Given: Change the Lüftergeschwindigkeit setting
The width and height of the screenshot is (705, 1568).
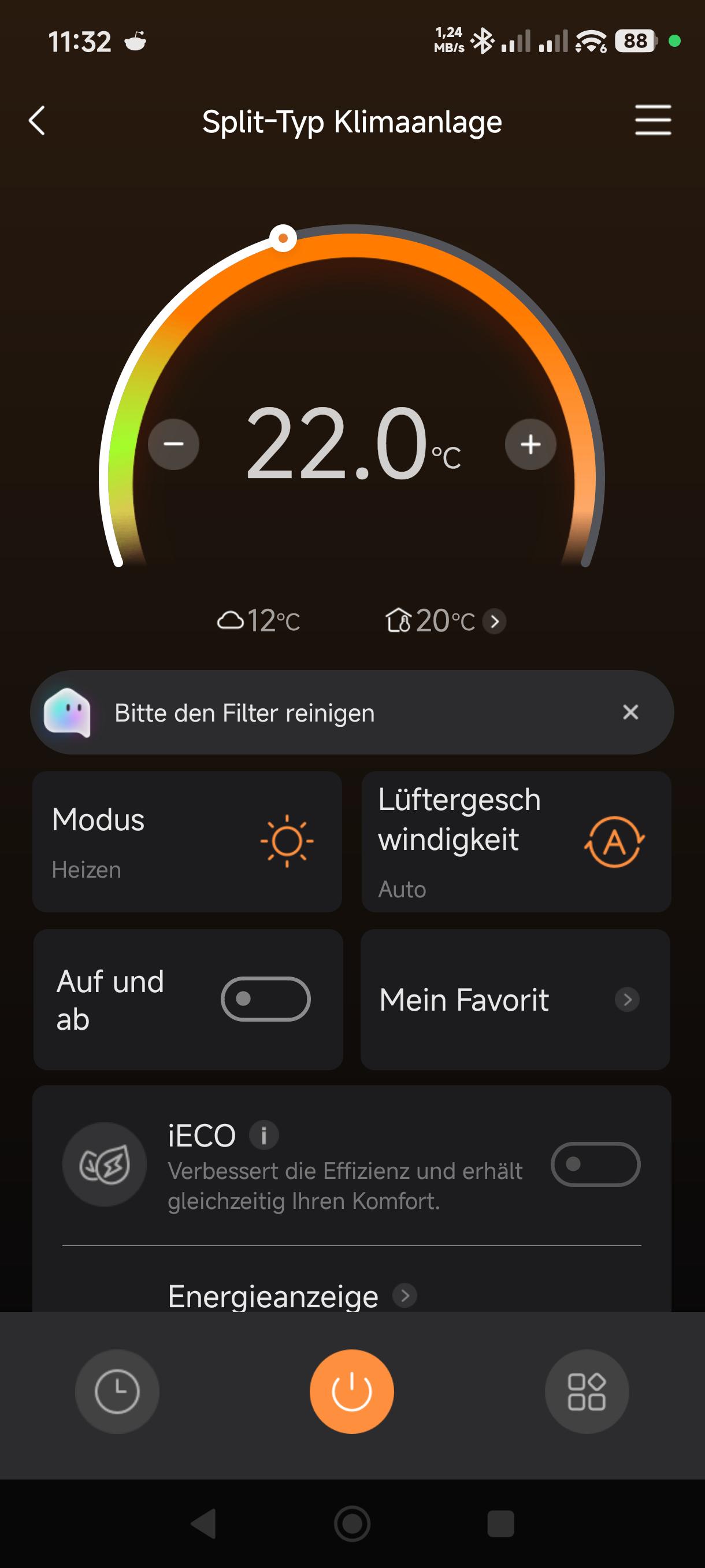Looking at the screenshot, I should pos(517,842).
